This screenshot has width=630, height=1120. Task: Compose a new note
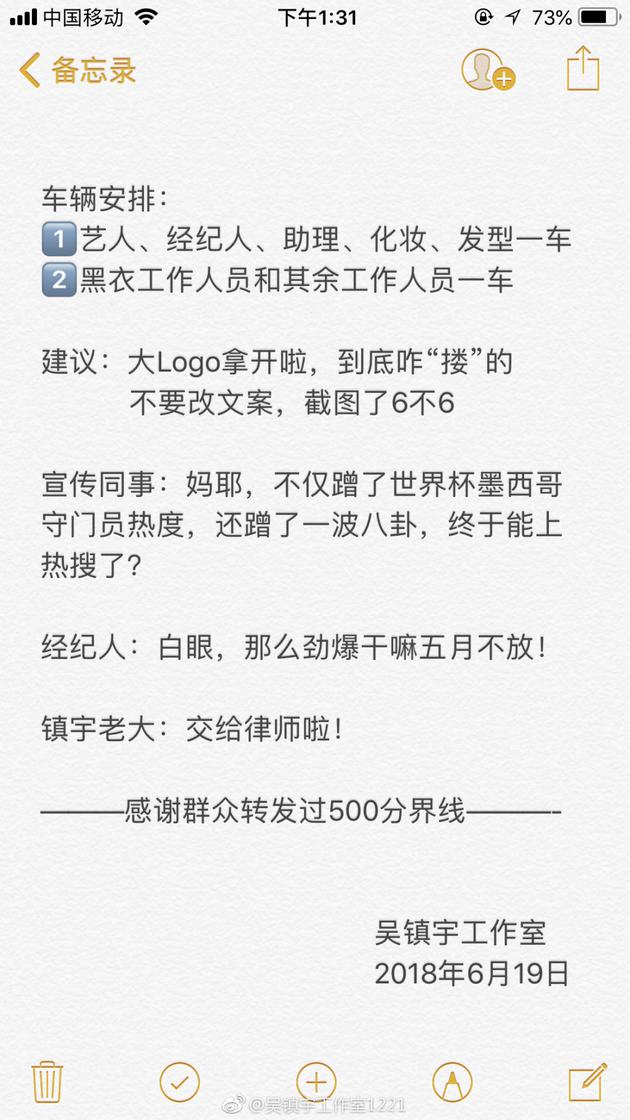(x=587, y=1081)
